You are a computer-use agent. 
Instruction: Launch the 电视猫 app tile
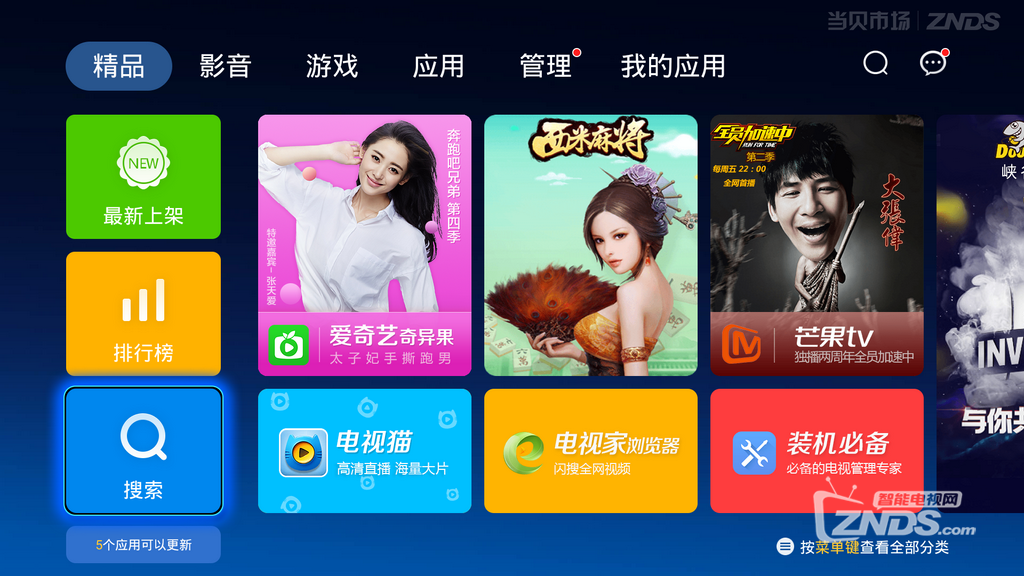tap(364, 451)
